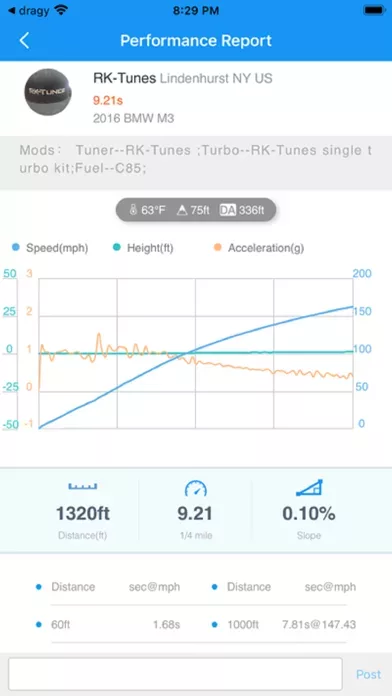The width and height of the screenshot is (392, 696).
Task: Post the comment
Action: (x=368, y=674)
